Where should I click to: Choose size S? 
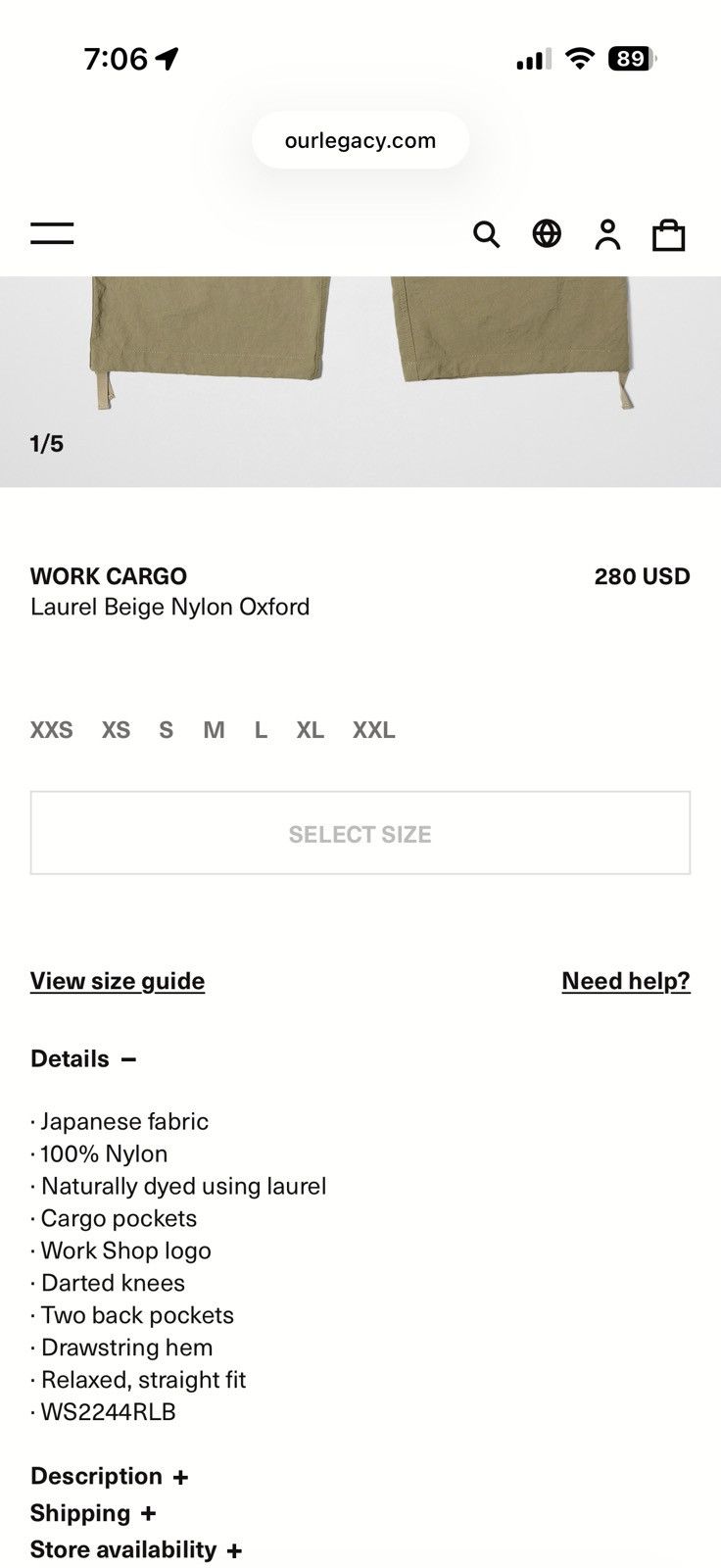point(167,730)
